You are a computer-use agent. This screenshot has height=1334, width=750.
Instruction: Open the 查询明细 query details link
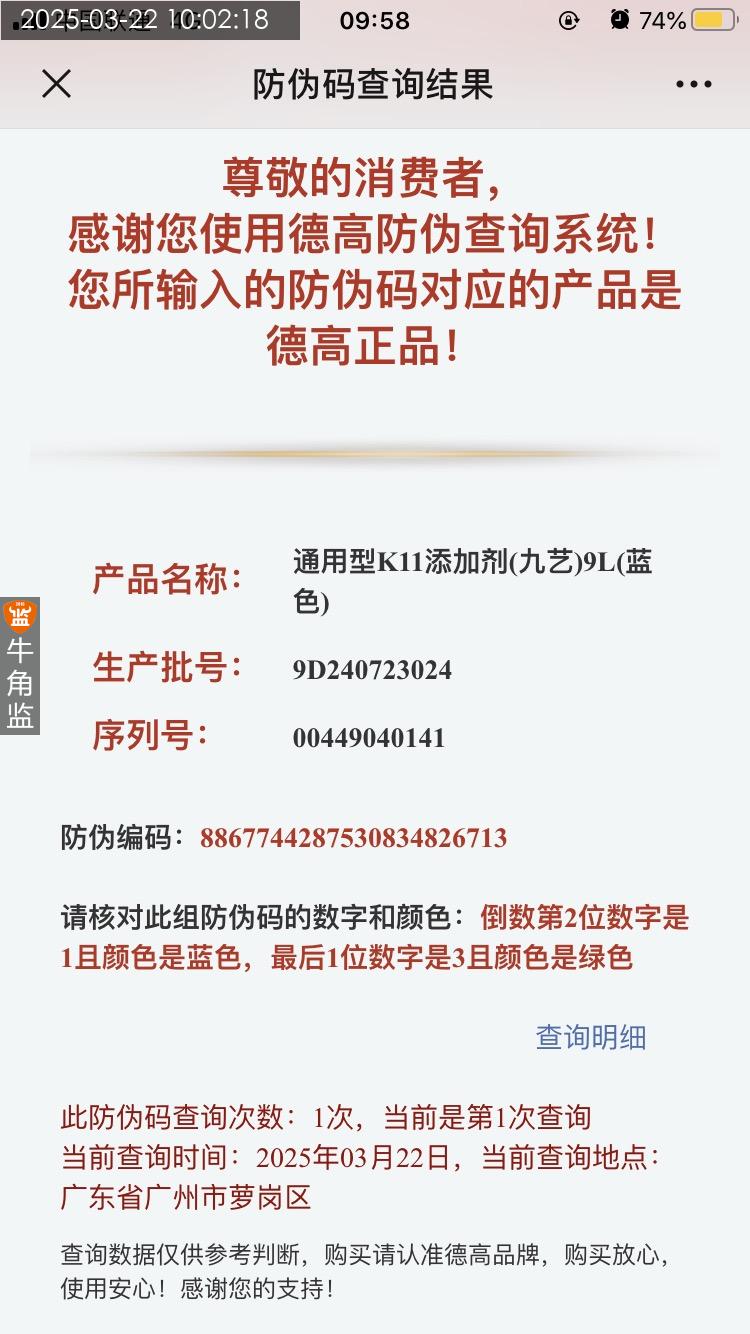coord(591,1037)
